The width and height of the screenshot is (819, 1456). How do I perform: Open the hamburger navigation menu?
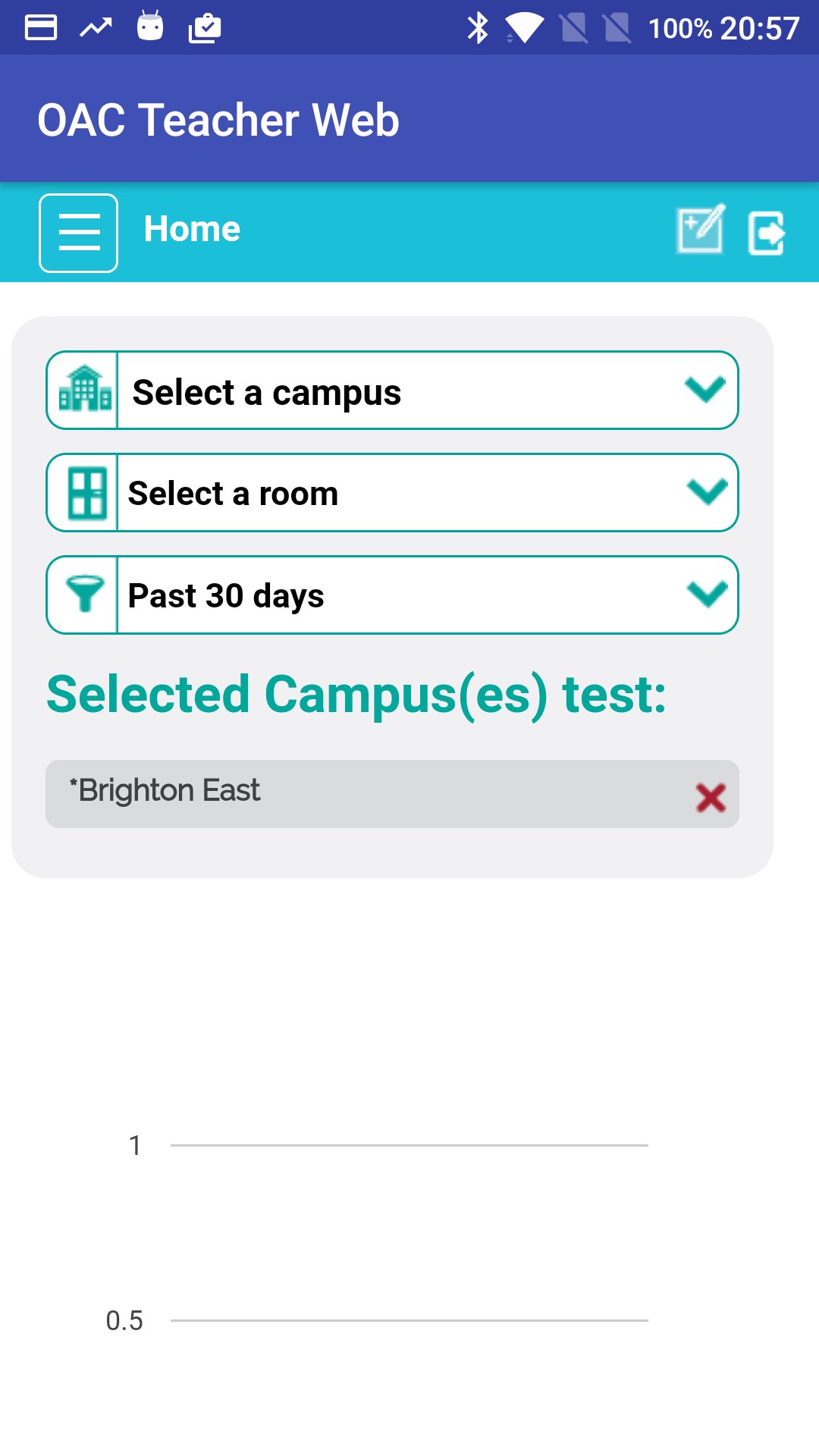coord(78,232)
